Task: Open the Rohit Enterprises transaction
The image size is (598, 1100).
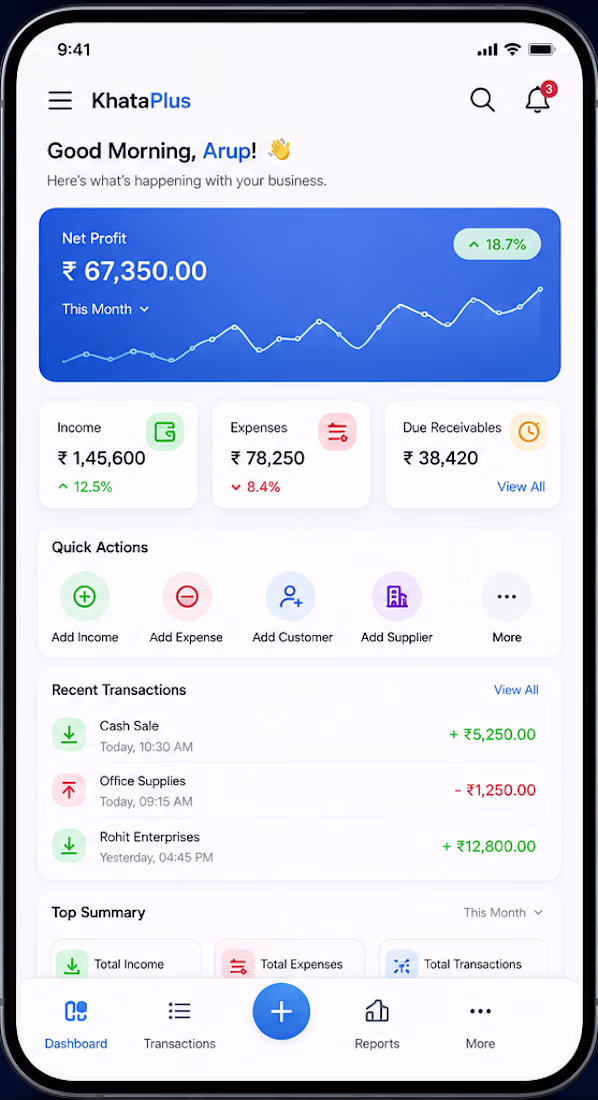Action: point(294,846)
